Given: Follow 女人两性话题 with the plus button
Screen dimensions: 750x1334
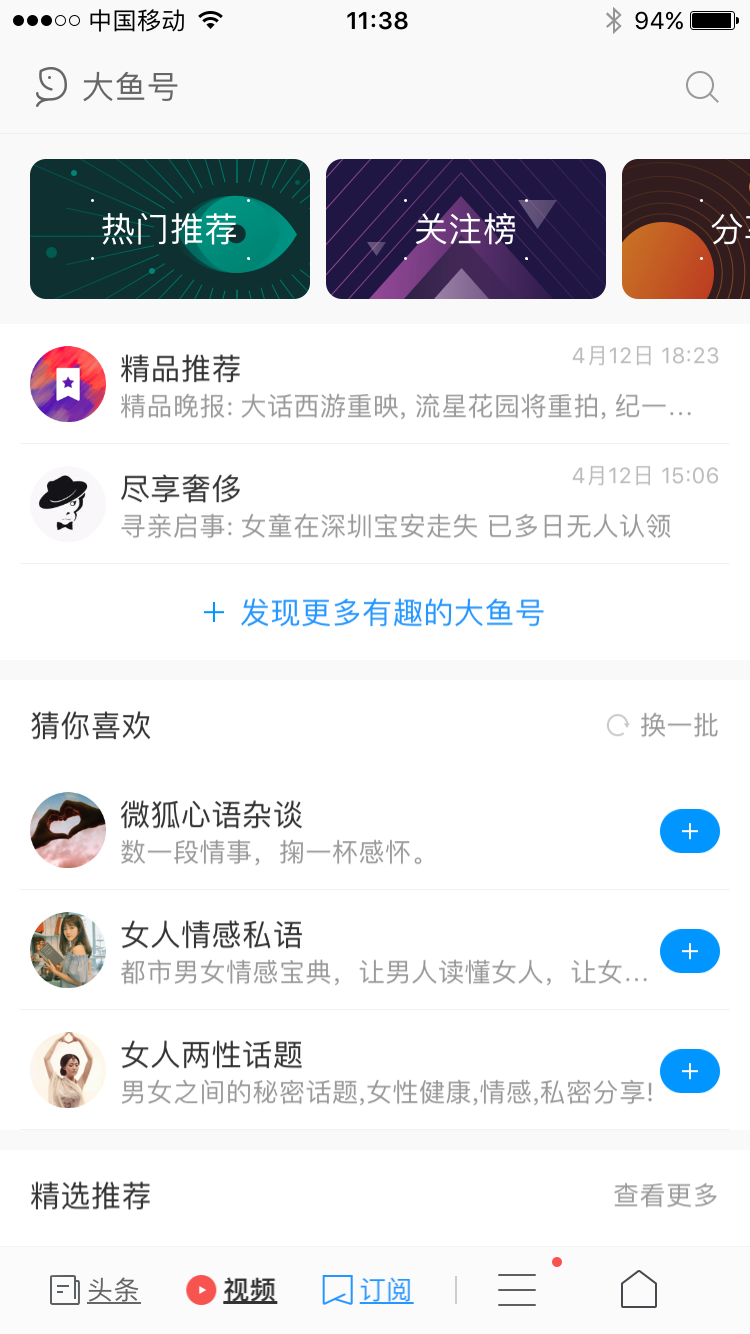Looking at the screenshot, I should pyautogui.click(x=690, y=1071).
